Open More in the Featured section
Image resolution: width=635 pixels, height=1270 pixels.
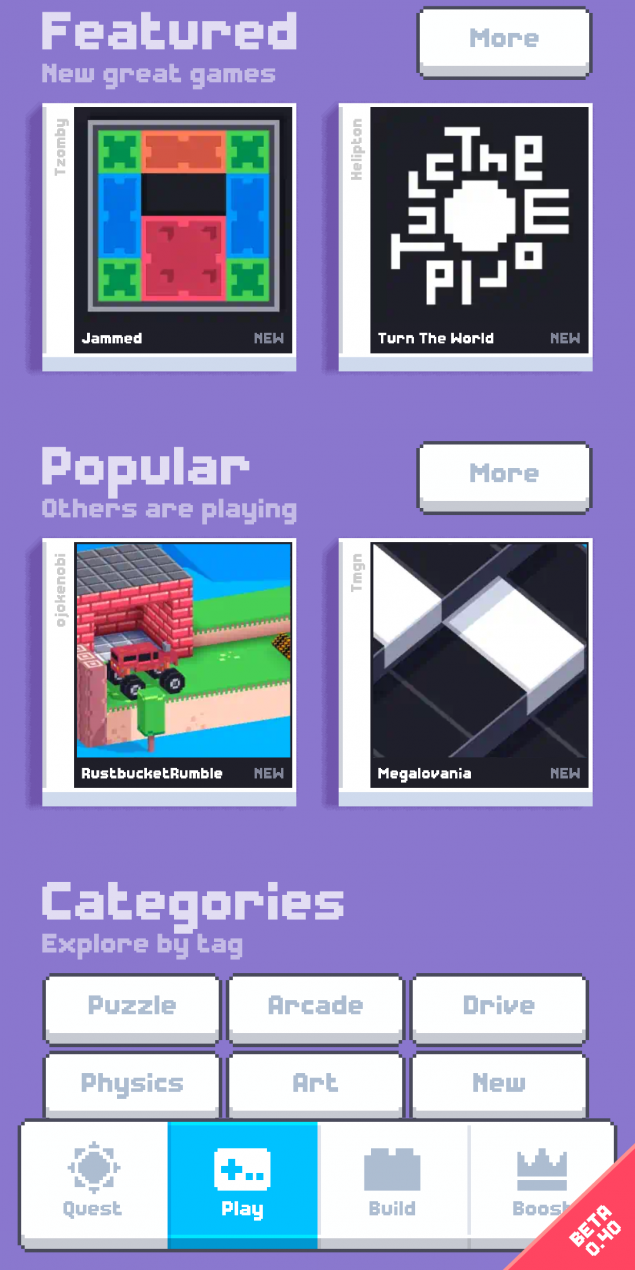(x=504, y=38)
